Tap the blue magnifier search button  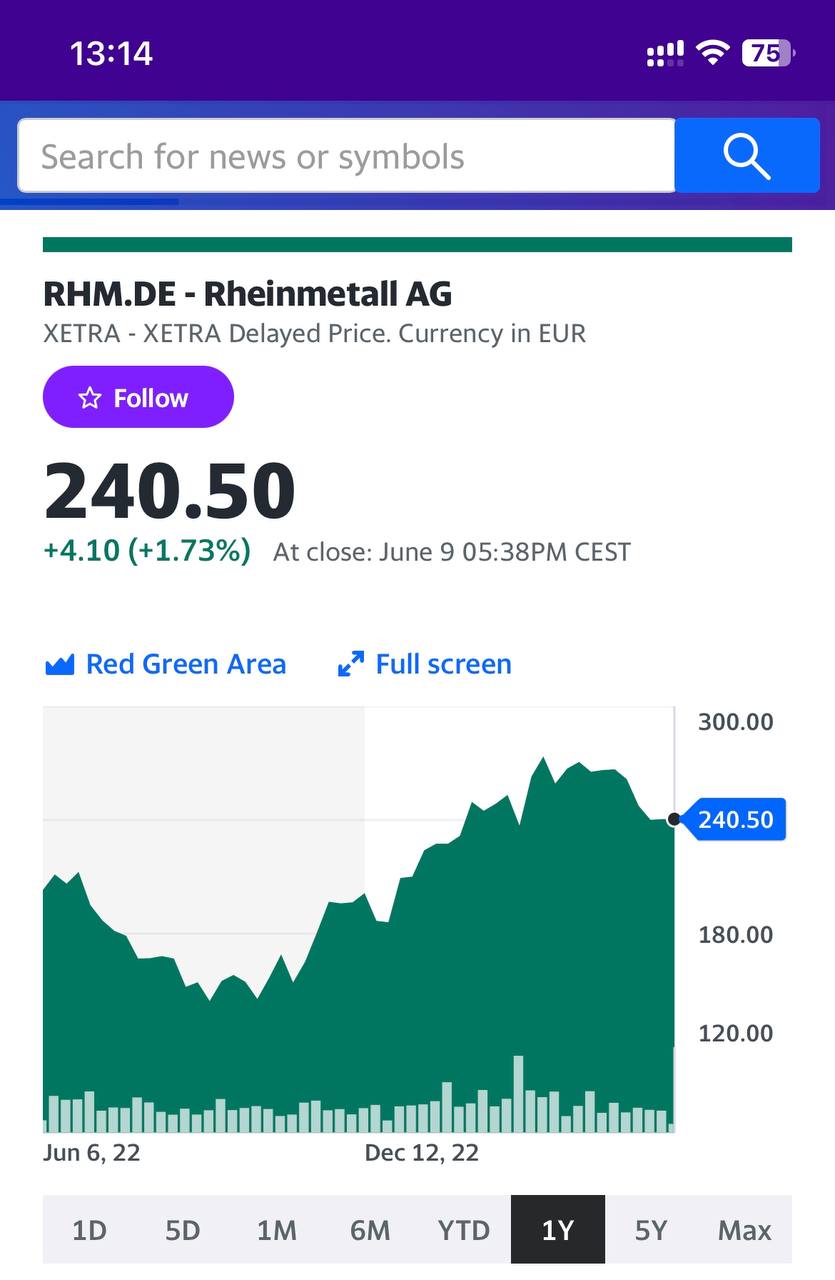(x=746, y=156)
